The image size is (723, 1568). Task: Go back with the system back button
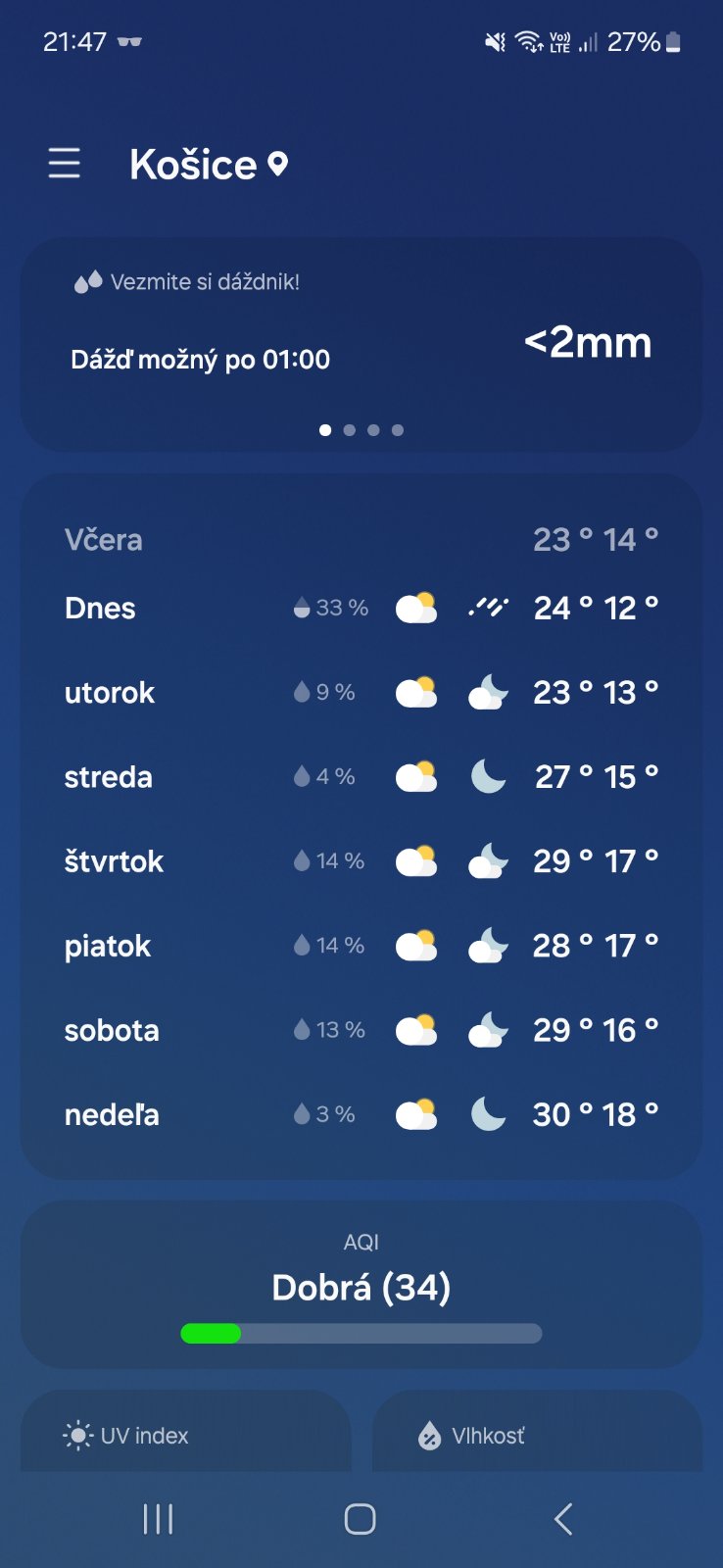tap(562, 1519)
